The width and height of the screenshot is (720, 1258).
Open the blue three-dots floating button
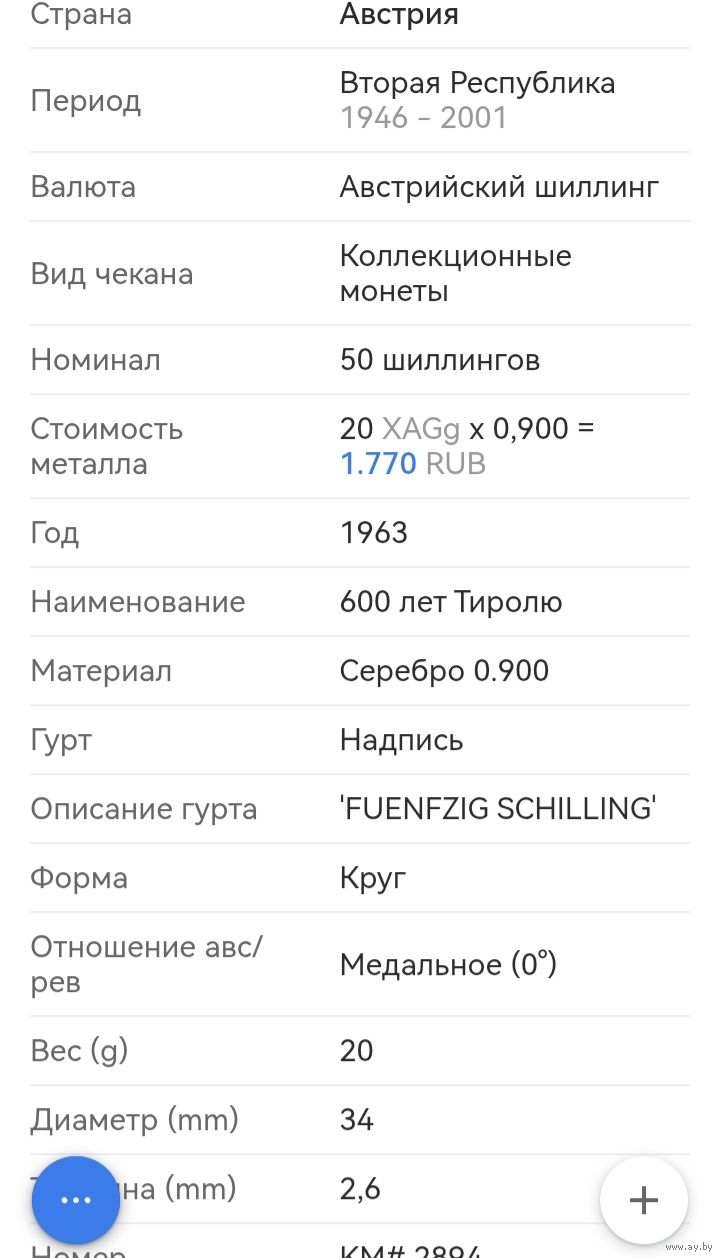(76, 1200)
